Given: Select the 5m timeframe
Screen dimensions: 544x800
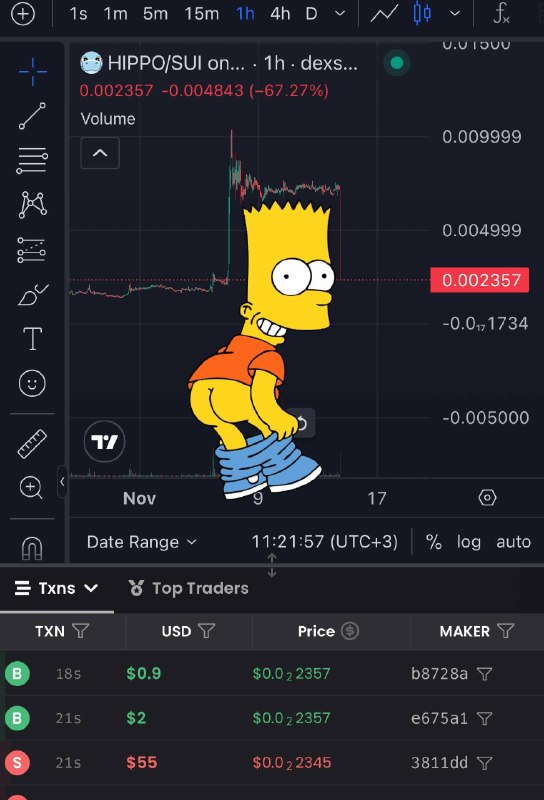Looking at the screenshot, I should [x=155, y=14].
